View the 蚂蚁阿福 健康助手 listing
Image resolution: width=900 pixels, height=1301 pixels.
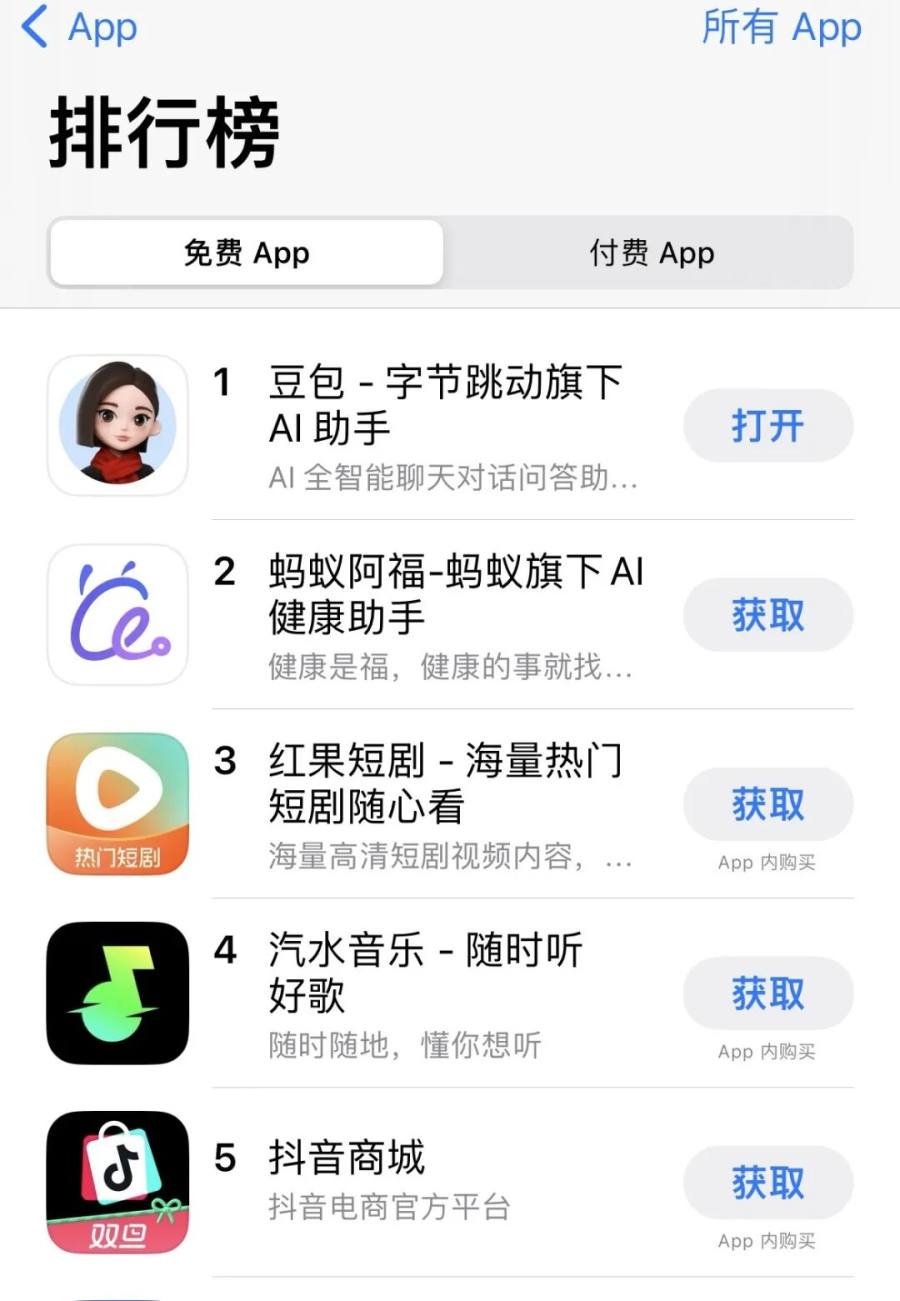[455, 595]
